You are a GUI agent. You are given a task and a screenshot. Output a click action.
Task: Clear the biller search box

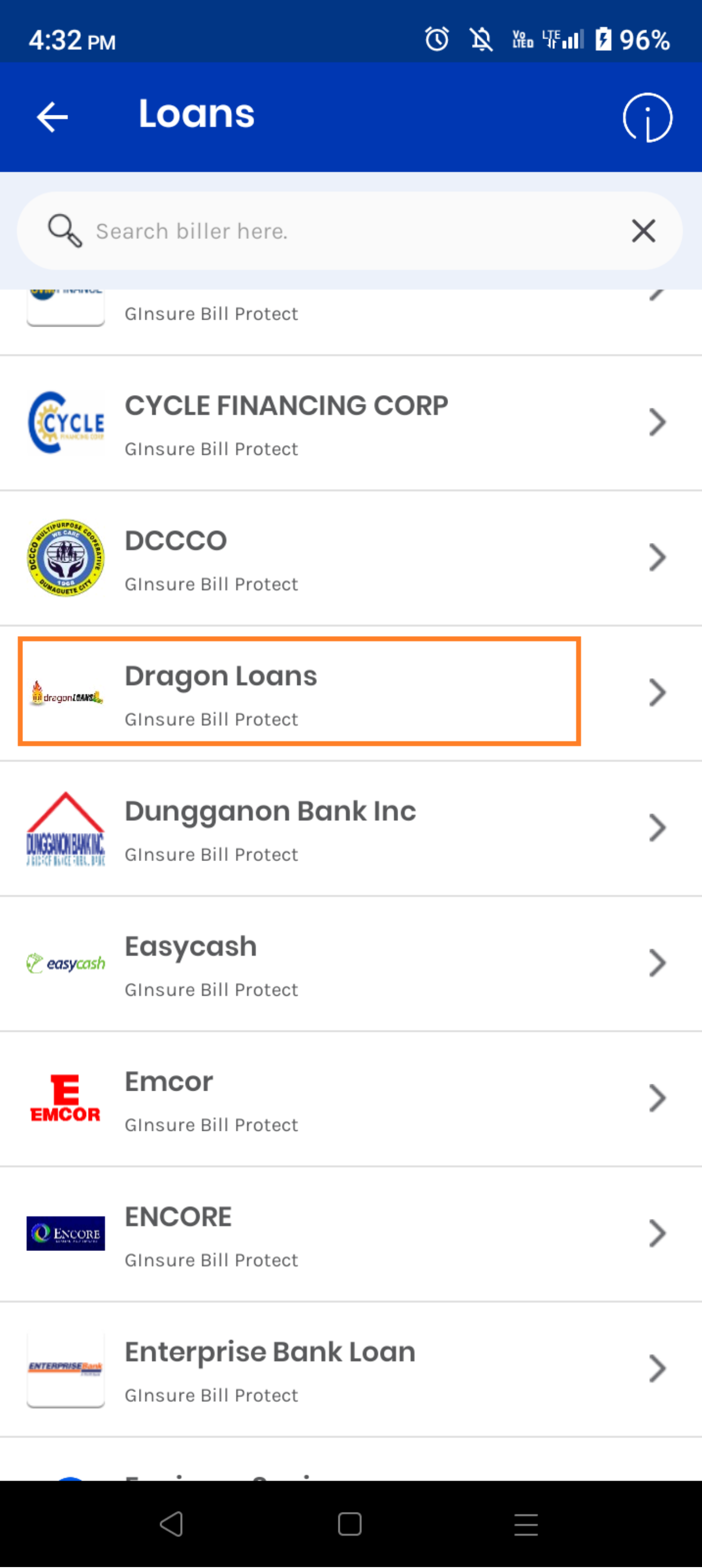(643, 231)
